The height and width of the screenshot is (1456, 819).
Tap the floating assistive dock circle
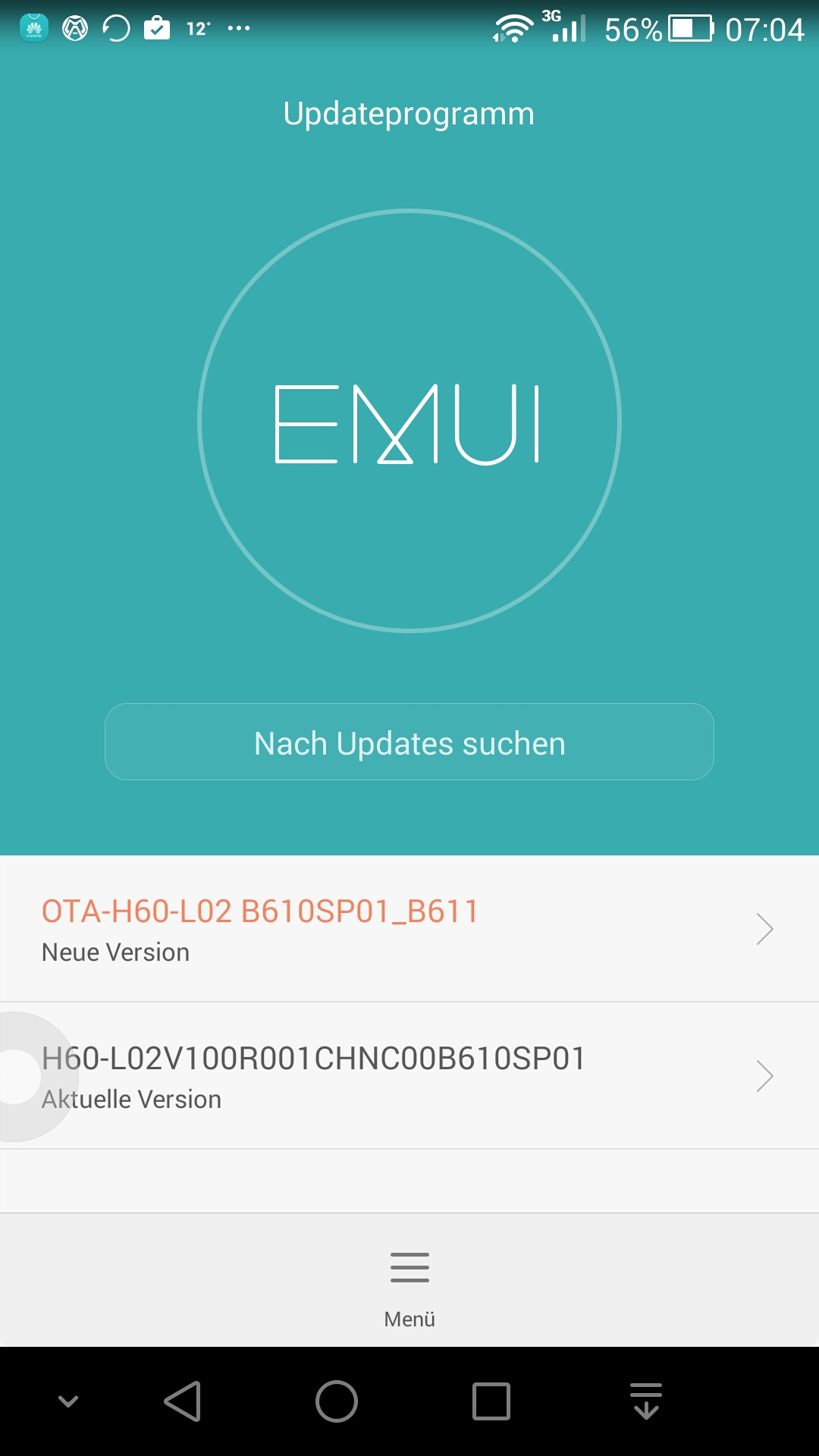point(23,1076)
